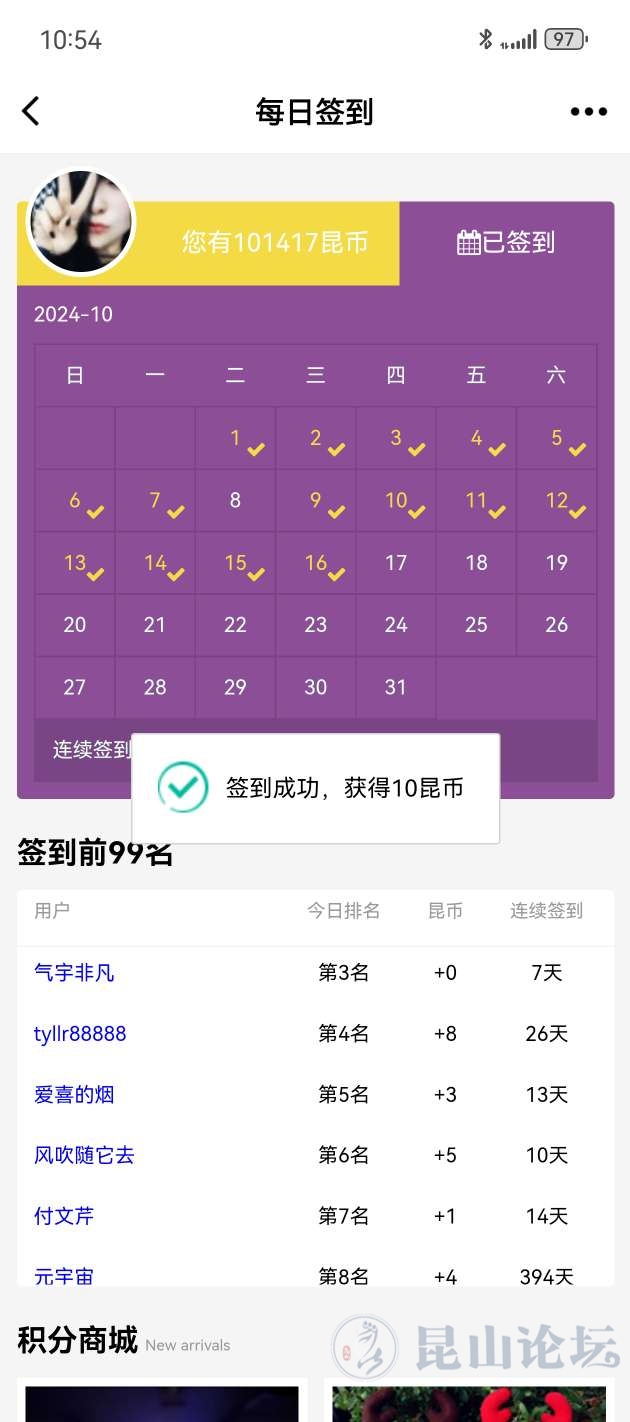Viewport: 630px width, 1422px height.
Task: Tap the 已签到 check-in button
Action: [506, 242]
